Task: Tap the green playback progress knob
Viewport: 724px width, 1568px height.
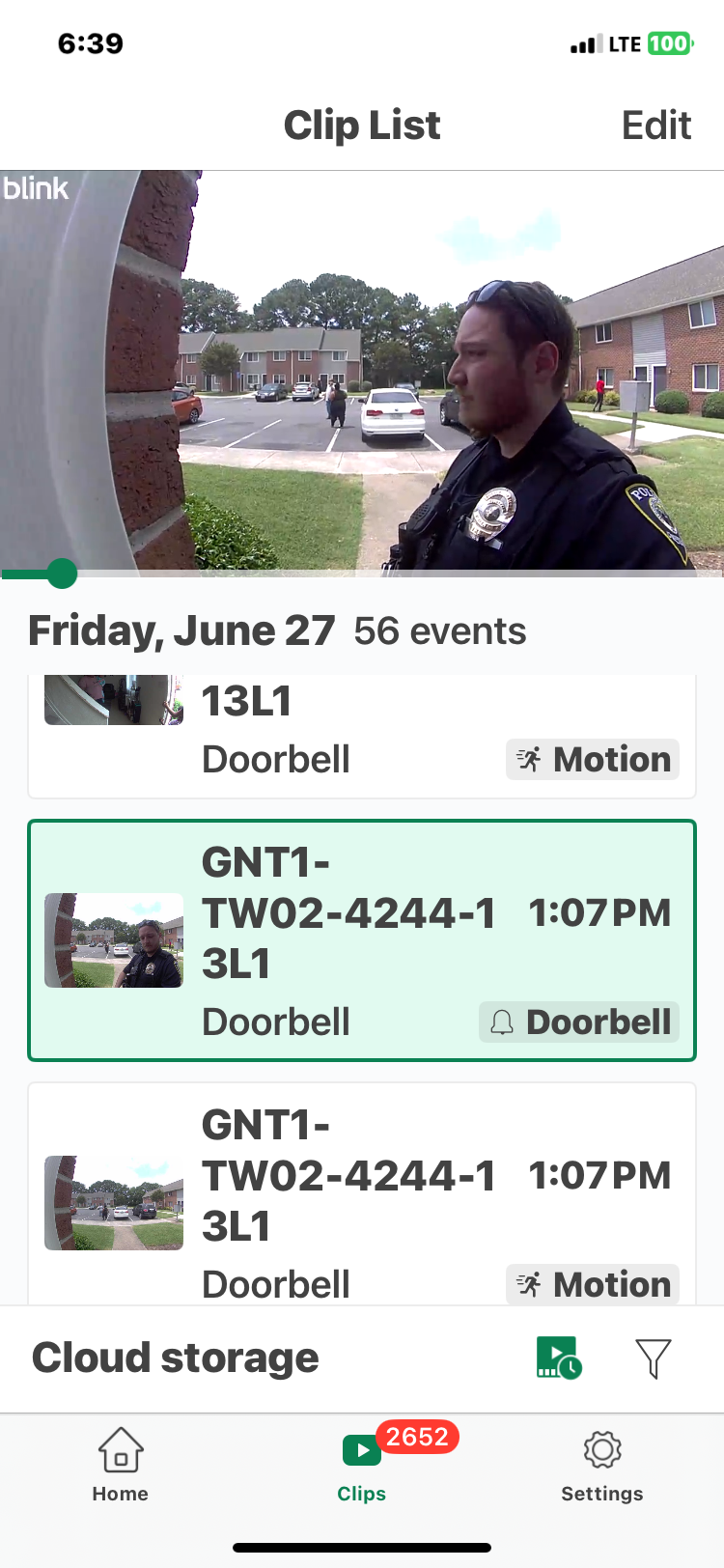Action: click(x=62, y=574)
